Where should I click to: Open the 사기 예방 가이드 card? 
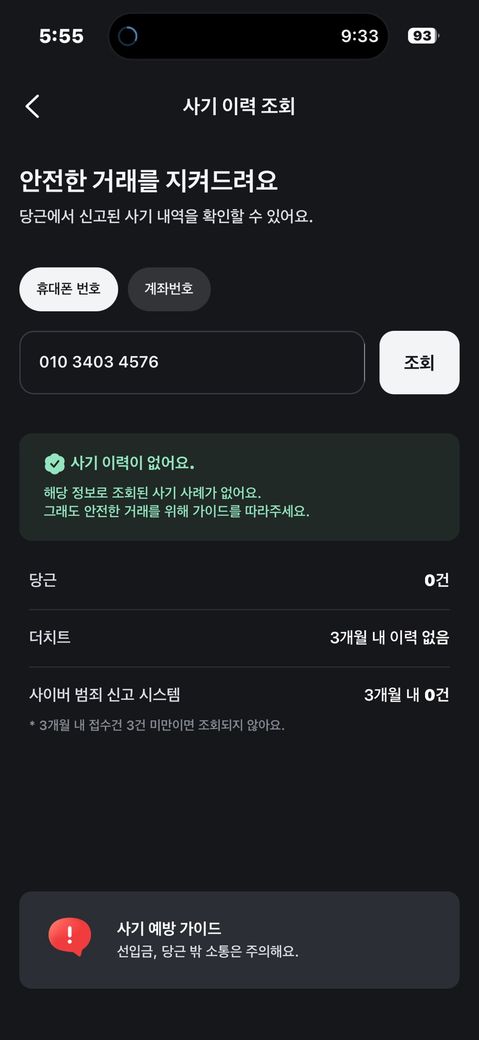click(x=240, y=940)
